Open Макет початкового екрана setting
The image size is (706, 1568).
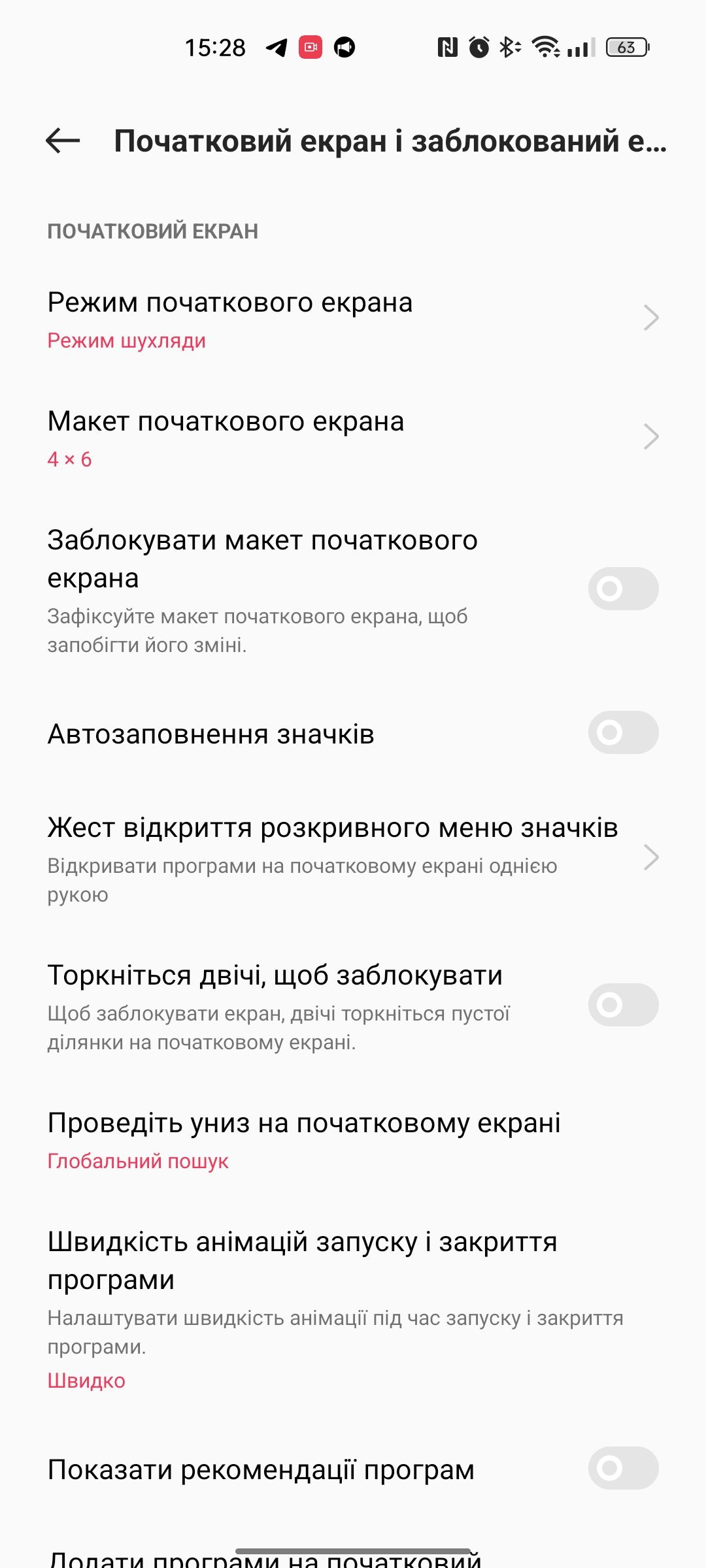353,438
